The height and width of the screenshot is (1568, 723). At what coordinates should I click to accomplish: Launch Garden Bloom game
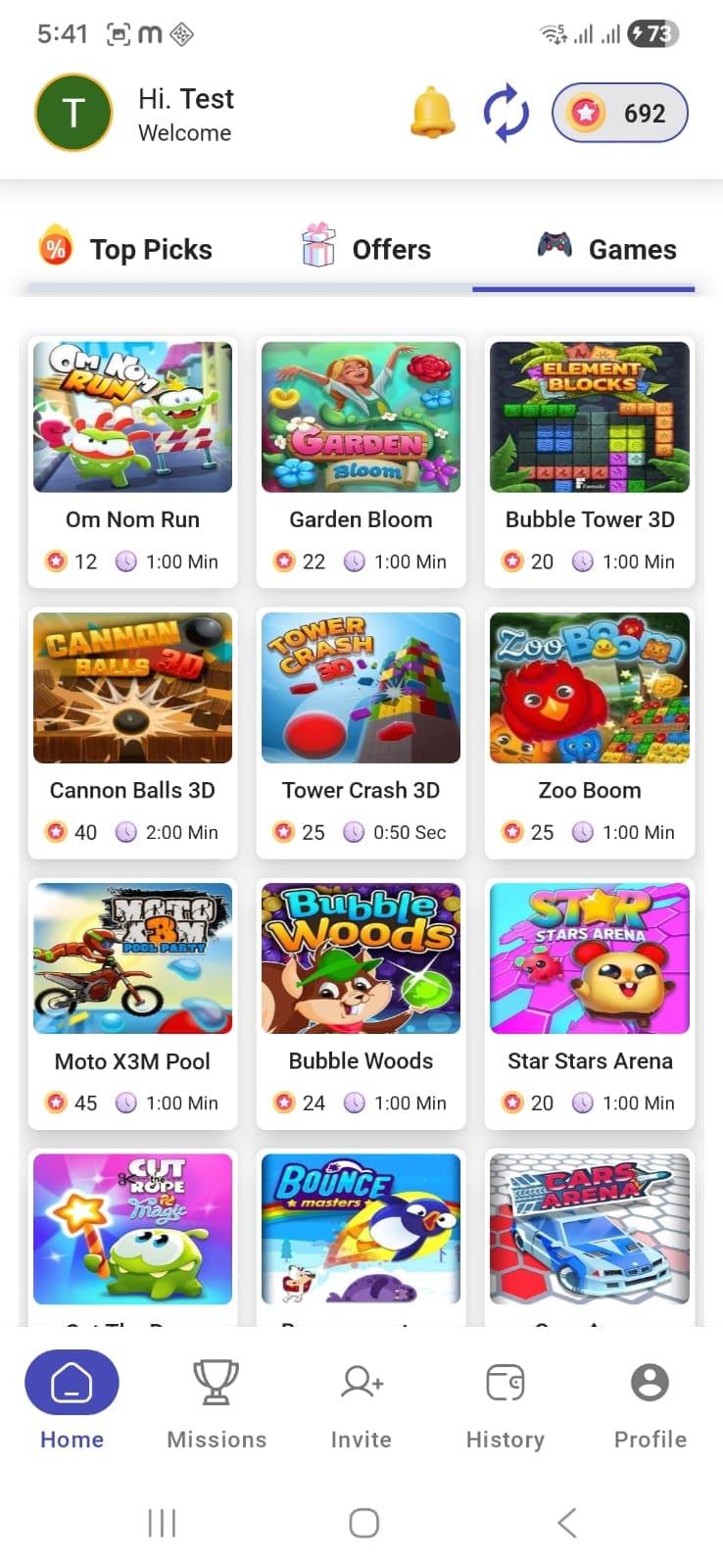click(x=361, y=416)
